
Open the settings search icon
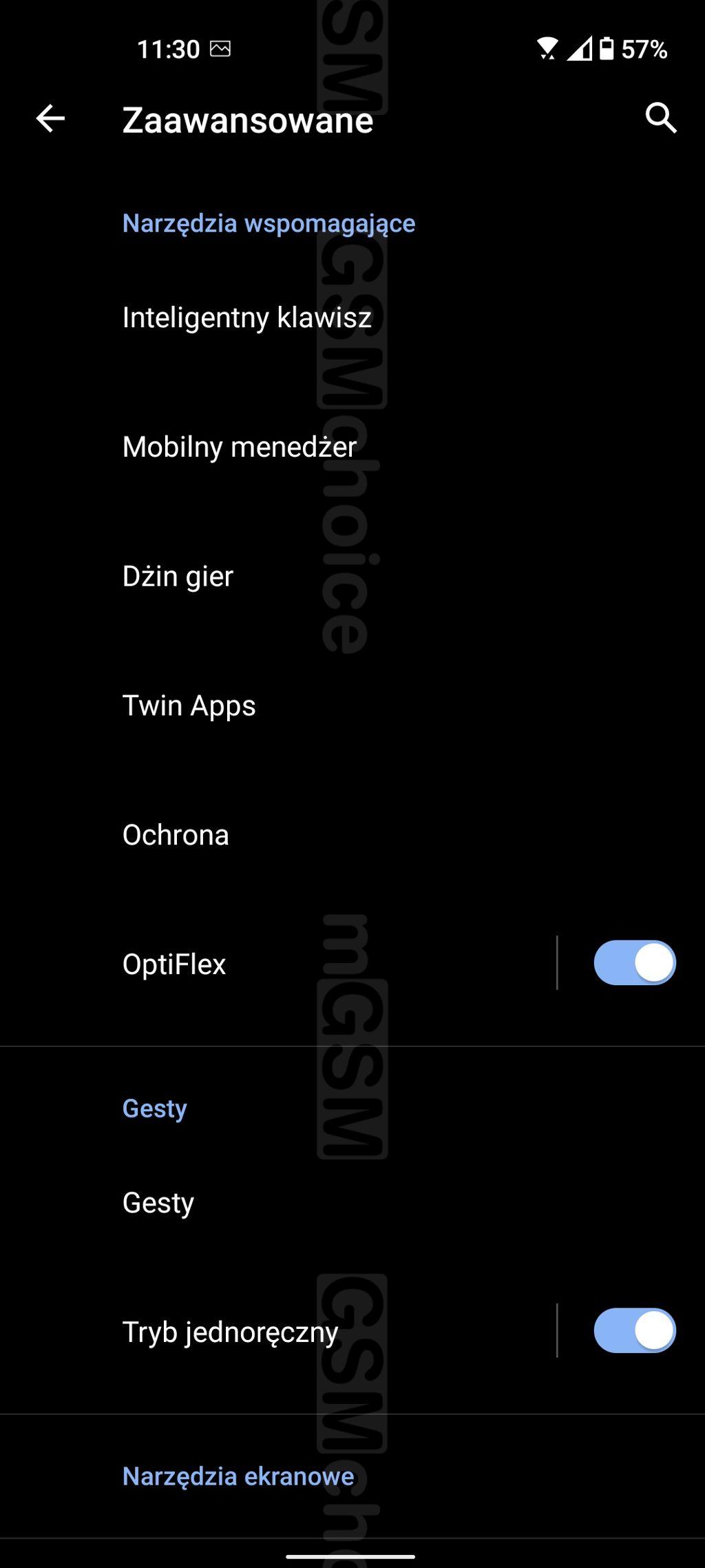pos(660,118)
